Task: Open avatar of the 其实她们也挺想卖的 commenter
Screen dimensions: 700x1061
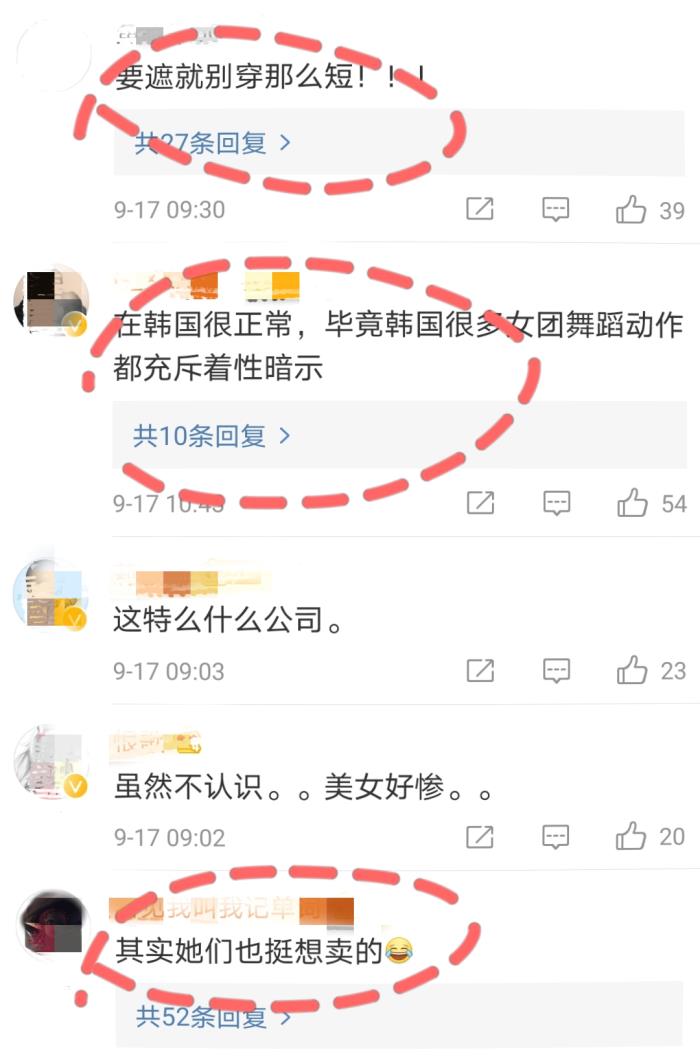Action: (50, 925)
